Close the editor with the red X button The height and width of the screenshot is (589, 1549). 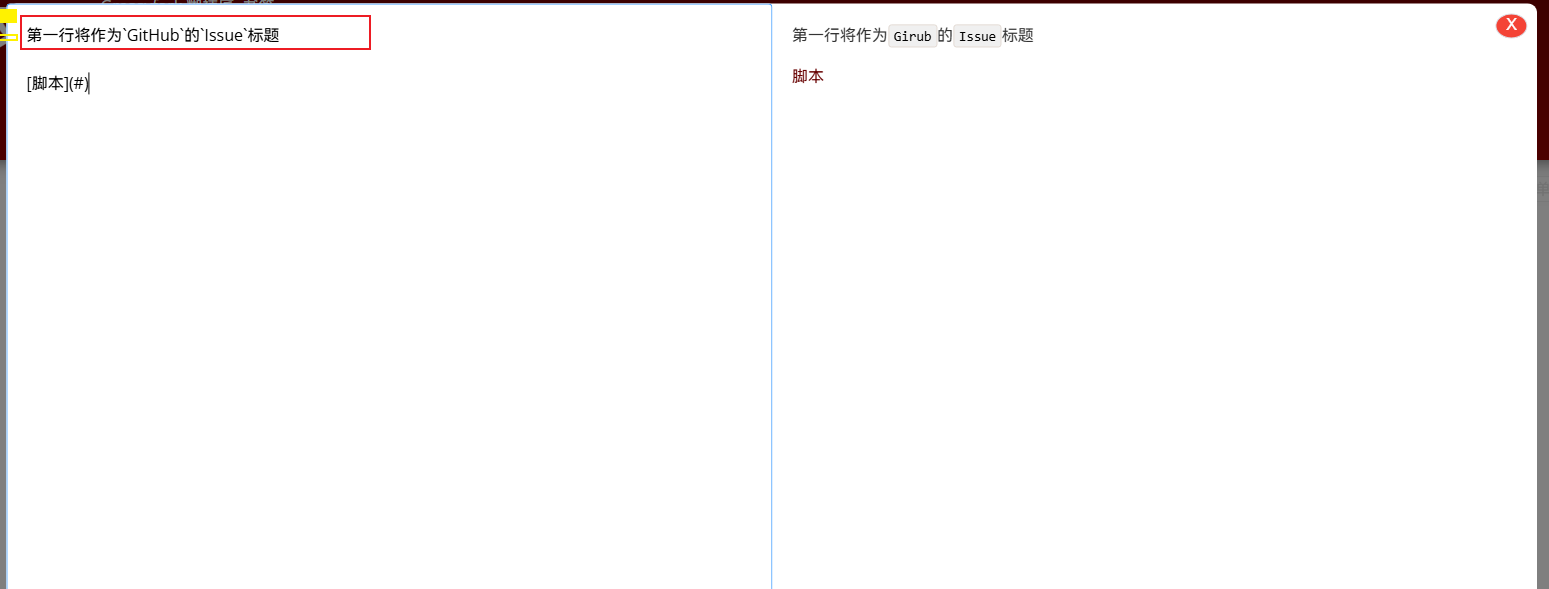(1510, 25)
